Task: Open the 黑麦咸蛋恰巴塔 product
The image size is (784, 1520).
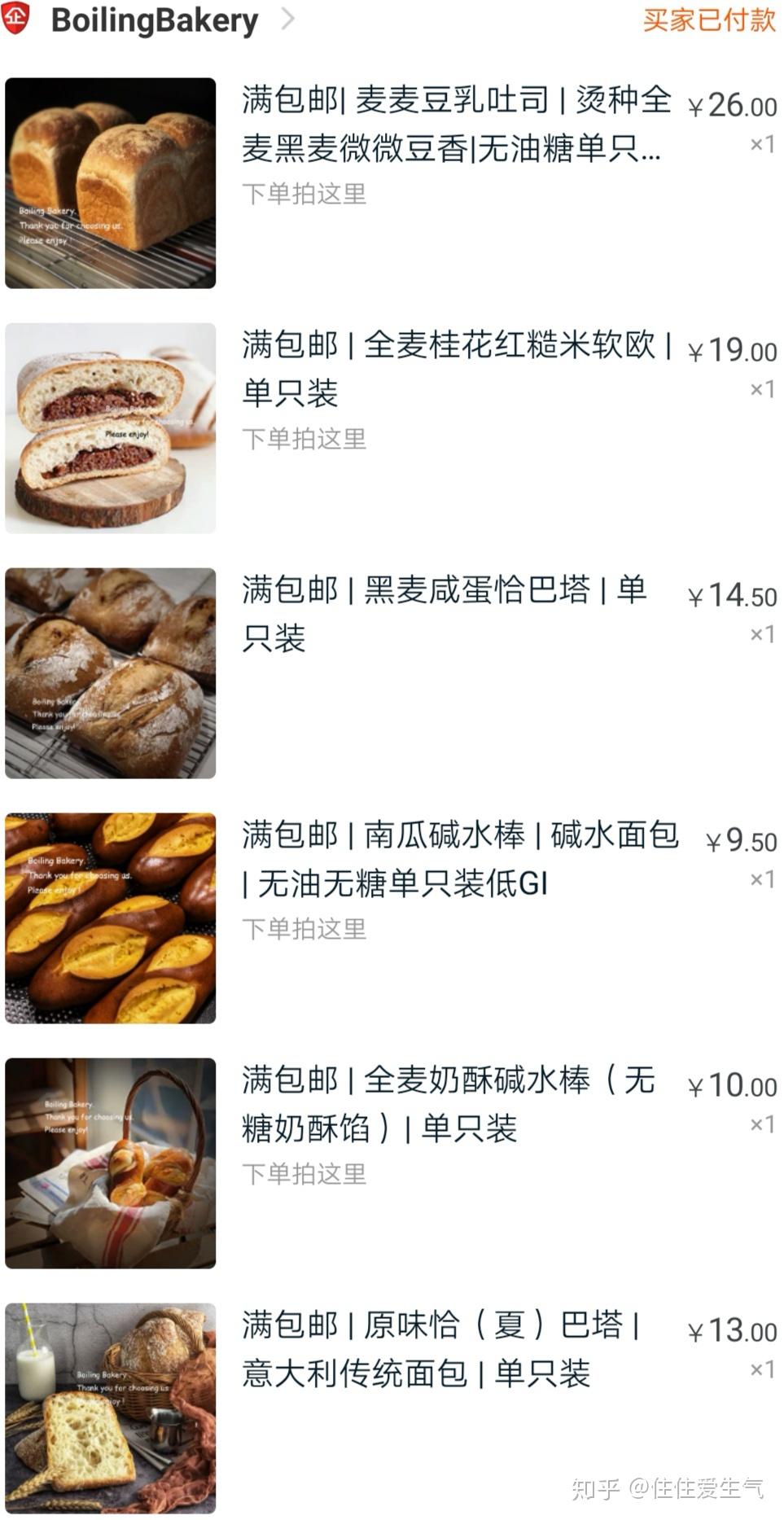Action: (444, 613)
